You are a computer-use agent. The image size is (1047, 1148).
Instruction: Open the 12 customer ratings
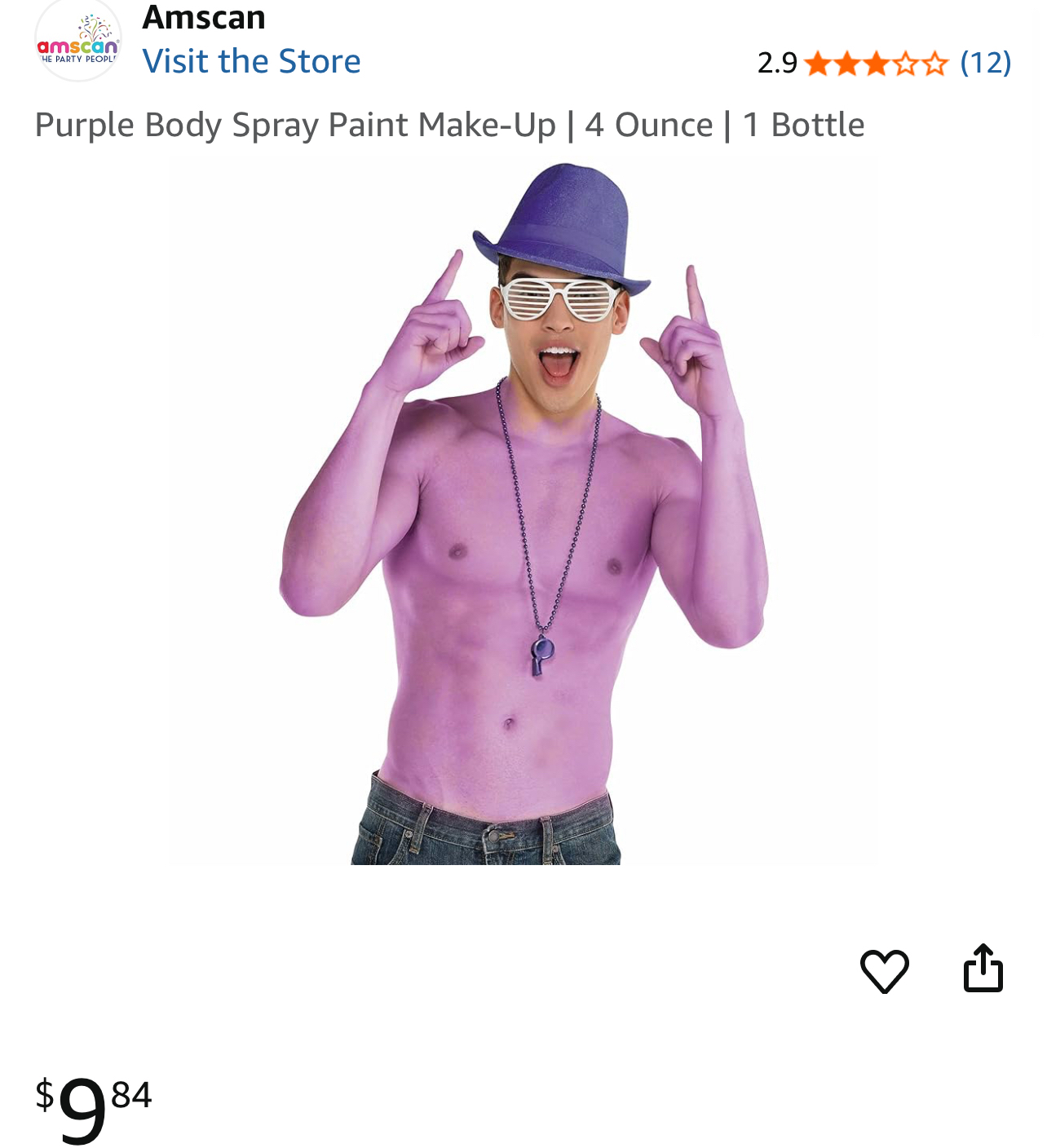coord(985,62)
